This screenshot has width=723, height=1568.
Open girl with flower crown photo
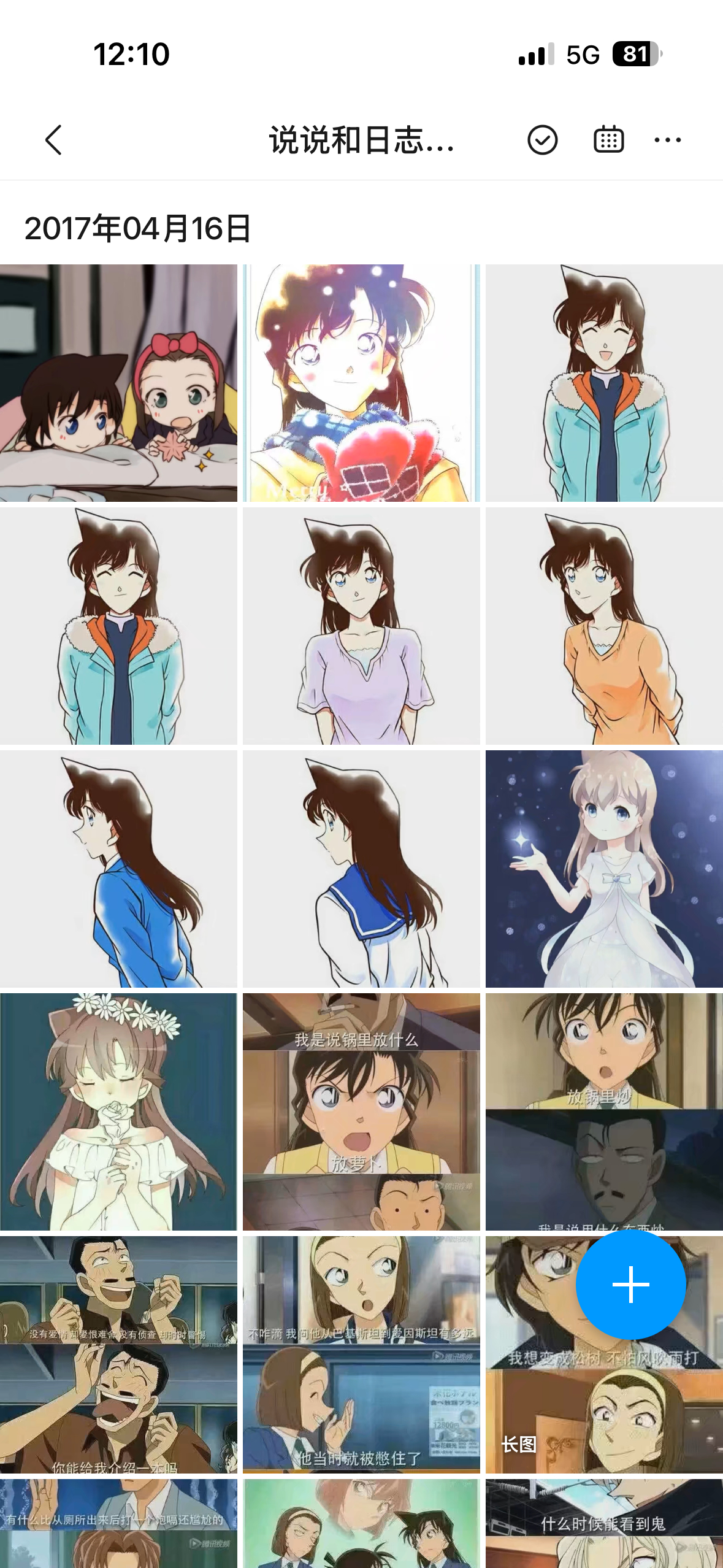click(x=118, y=1112)
